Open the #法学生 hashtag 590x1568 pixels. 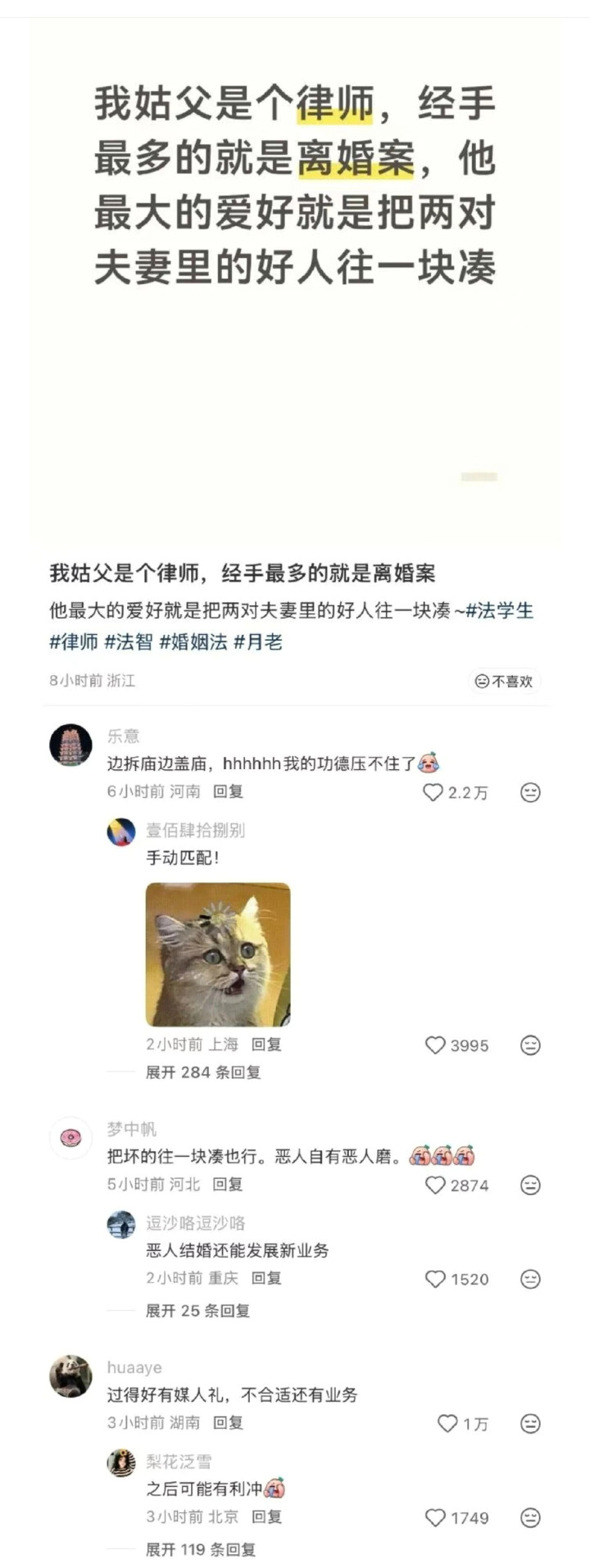[x=500, y=611]
